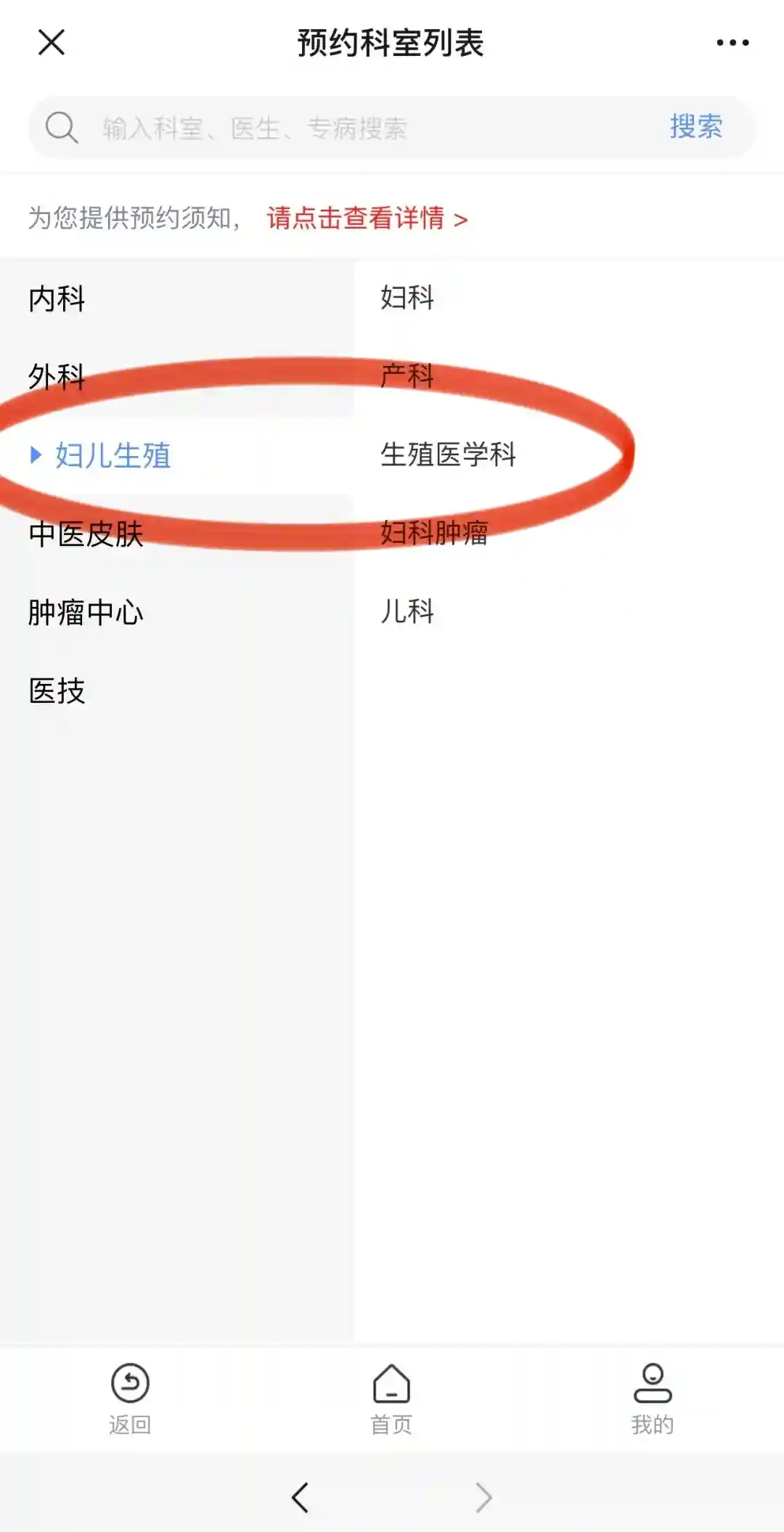Open the 妇科 department
Image resolution: width=784 pixels, height=1532 pixels.
(407, 298)
